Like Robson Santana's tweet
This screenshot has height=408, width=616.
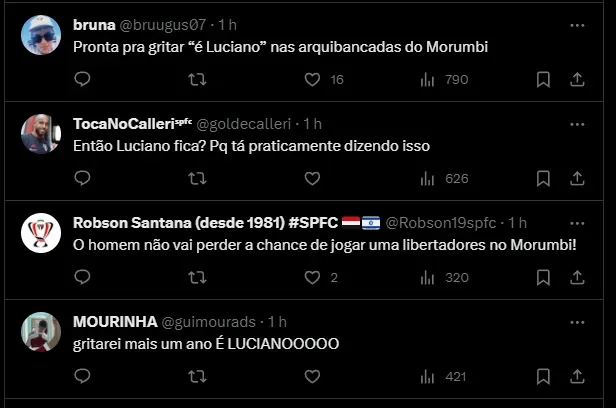coord(312,277)
